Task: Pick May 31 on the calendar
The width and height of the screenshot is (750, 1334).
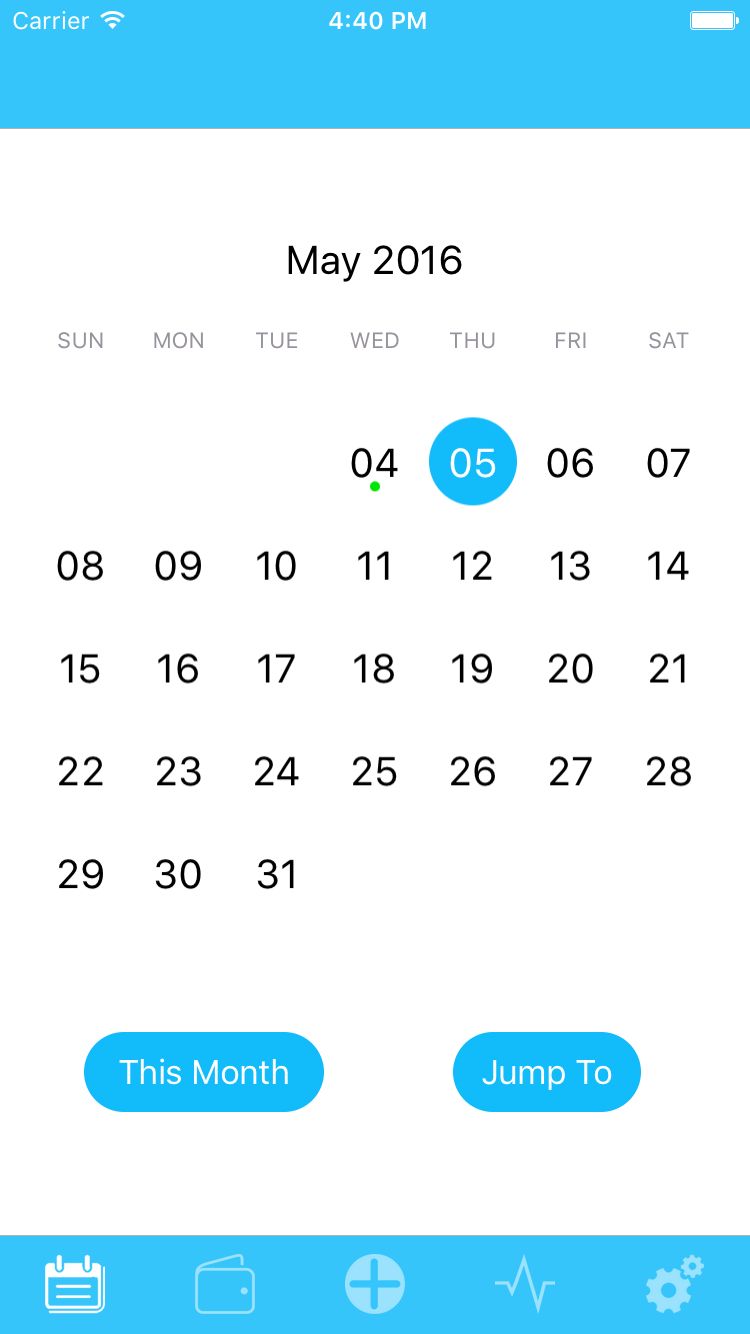Action: [x=276, y=875]
